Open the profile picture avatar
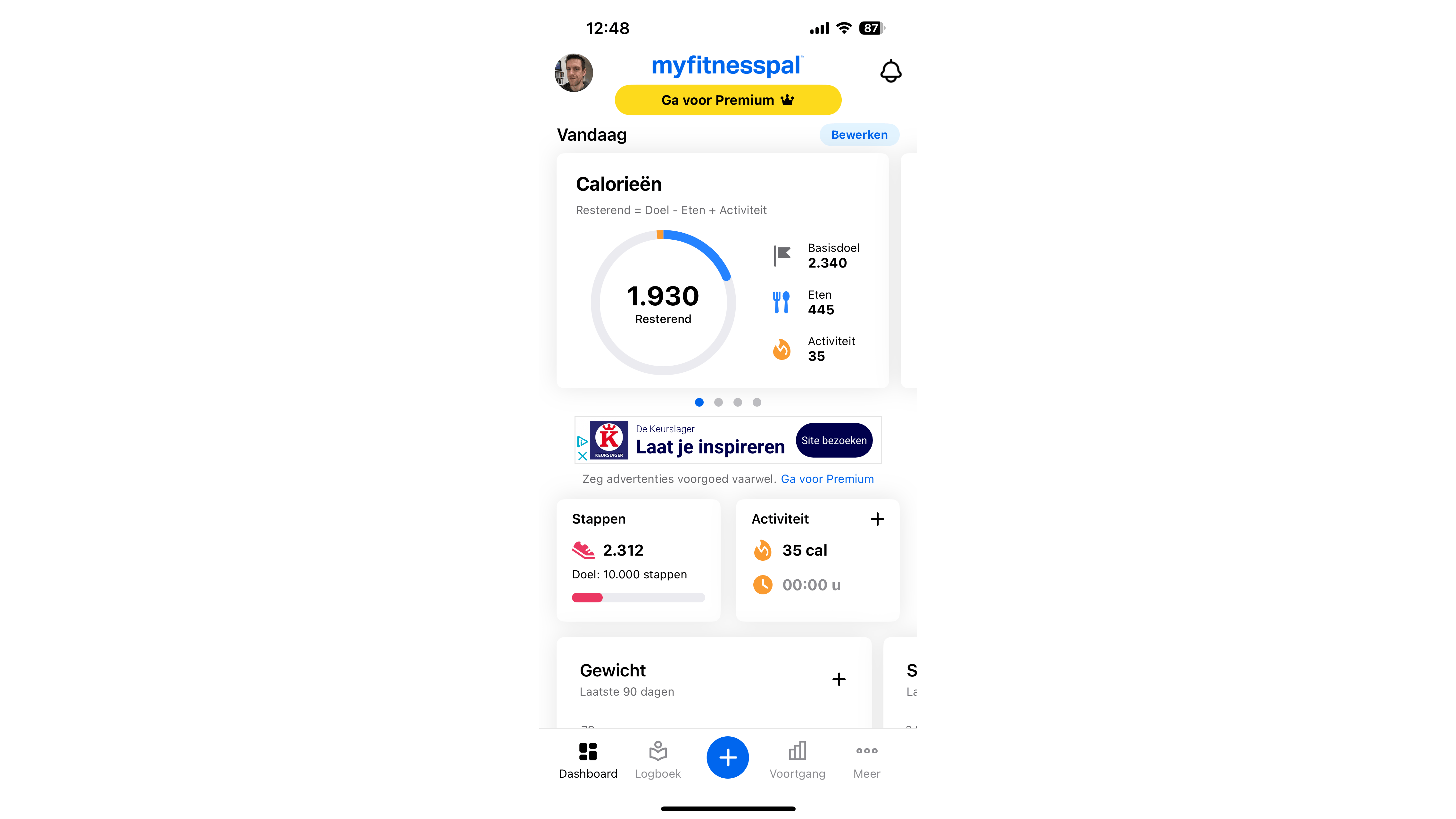 pos(574,73)
